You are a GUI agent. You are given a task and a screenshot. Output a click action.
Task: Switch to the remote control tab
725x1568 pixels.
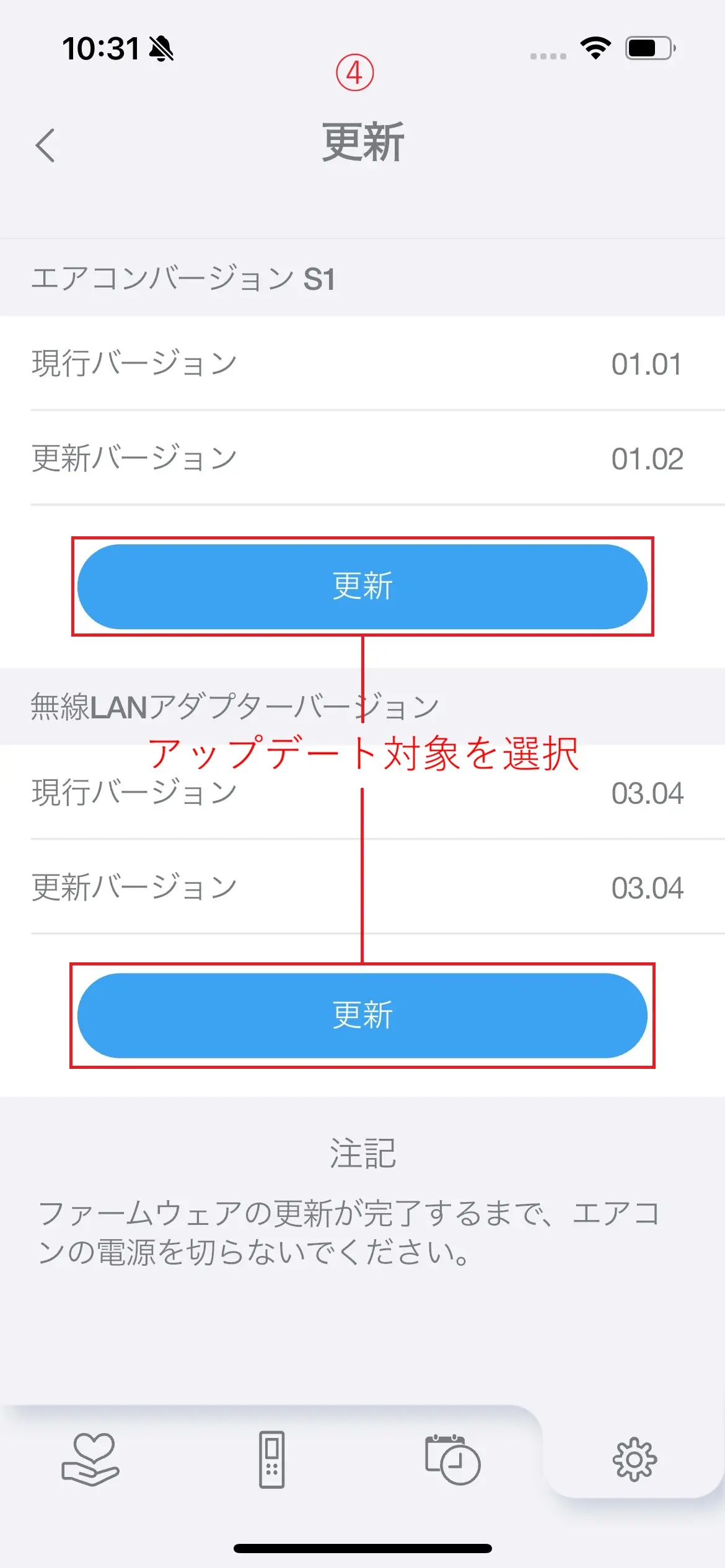pyautogui.click(x=271, y=1459)
